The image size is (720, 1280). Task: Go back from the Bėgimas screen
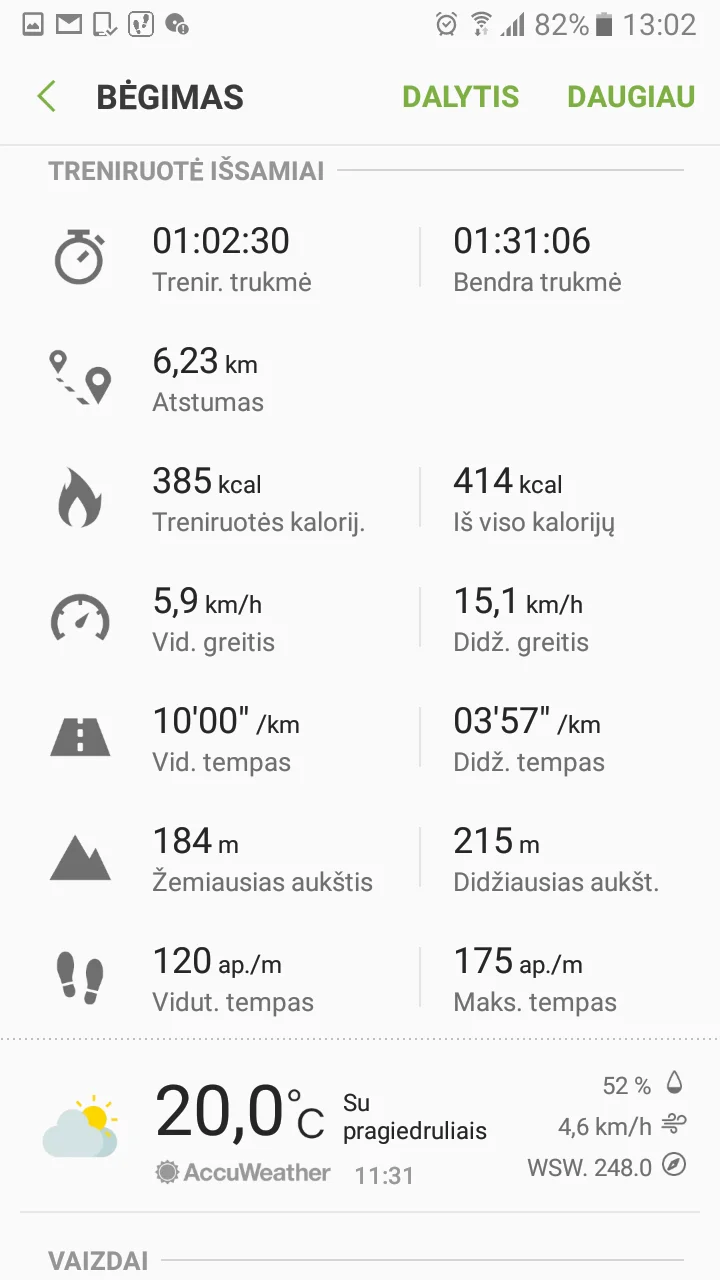point(46,97)
